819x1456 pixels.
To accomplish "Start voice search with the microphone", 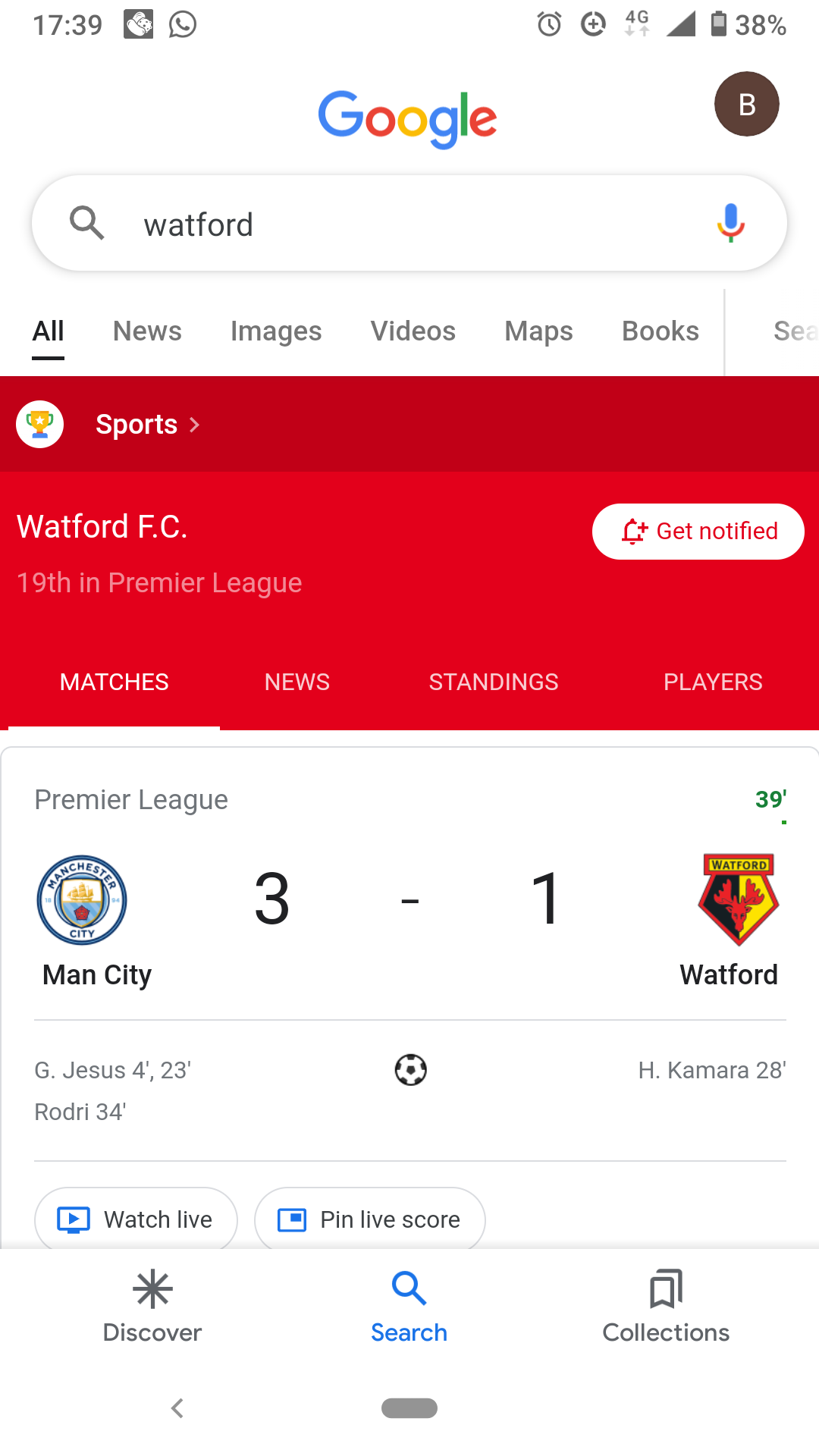I will (x=730, y=223).
